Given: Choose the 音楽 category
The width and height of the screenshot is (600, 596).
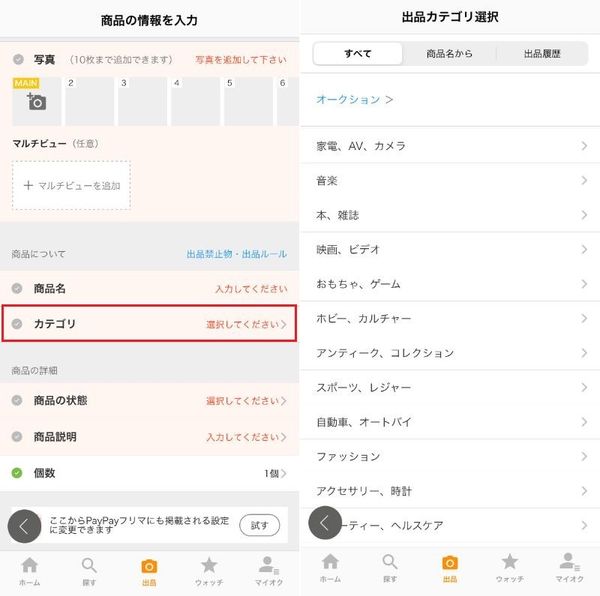Looking at the screenshot, I should click(450, 180).
